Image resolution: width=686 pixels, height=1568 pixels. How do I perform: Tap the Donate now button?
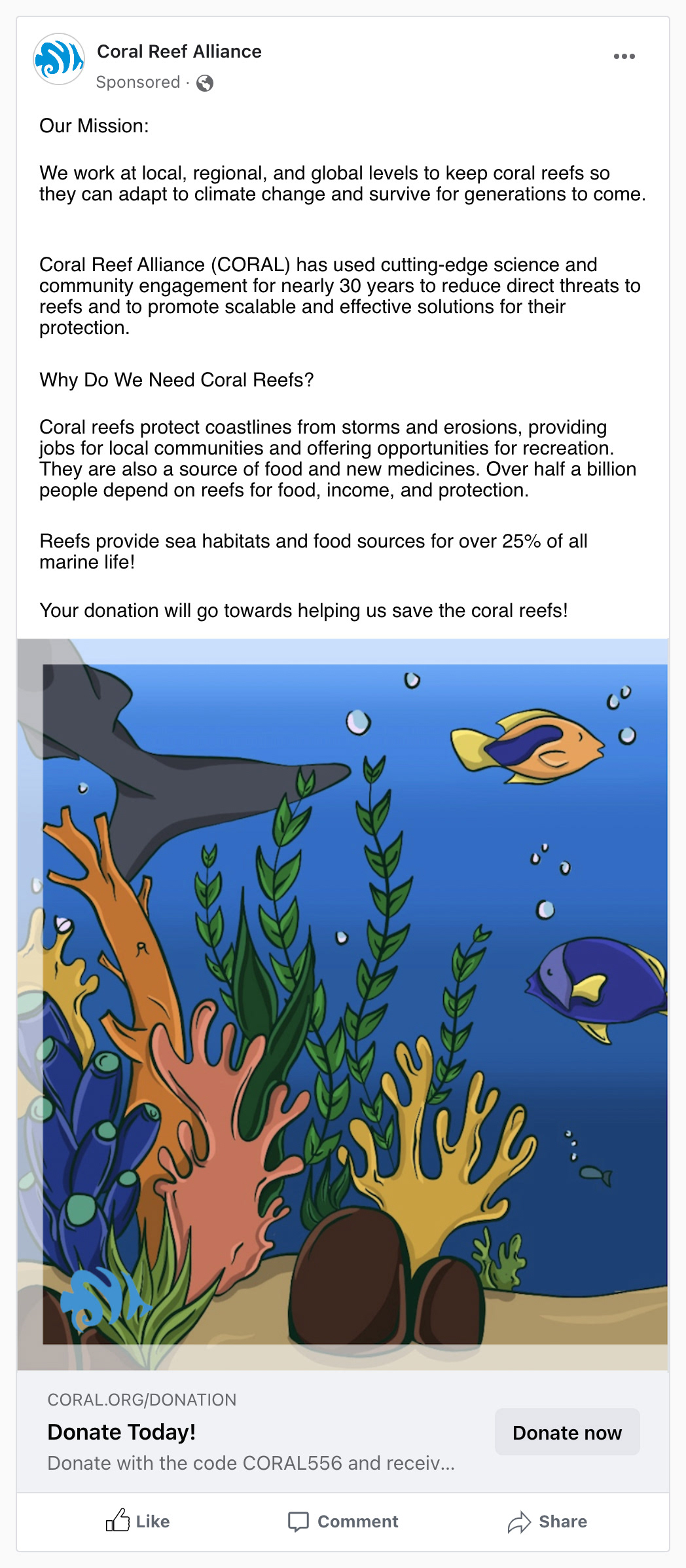(567, 1432)
